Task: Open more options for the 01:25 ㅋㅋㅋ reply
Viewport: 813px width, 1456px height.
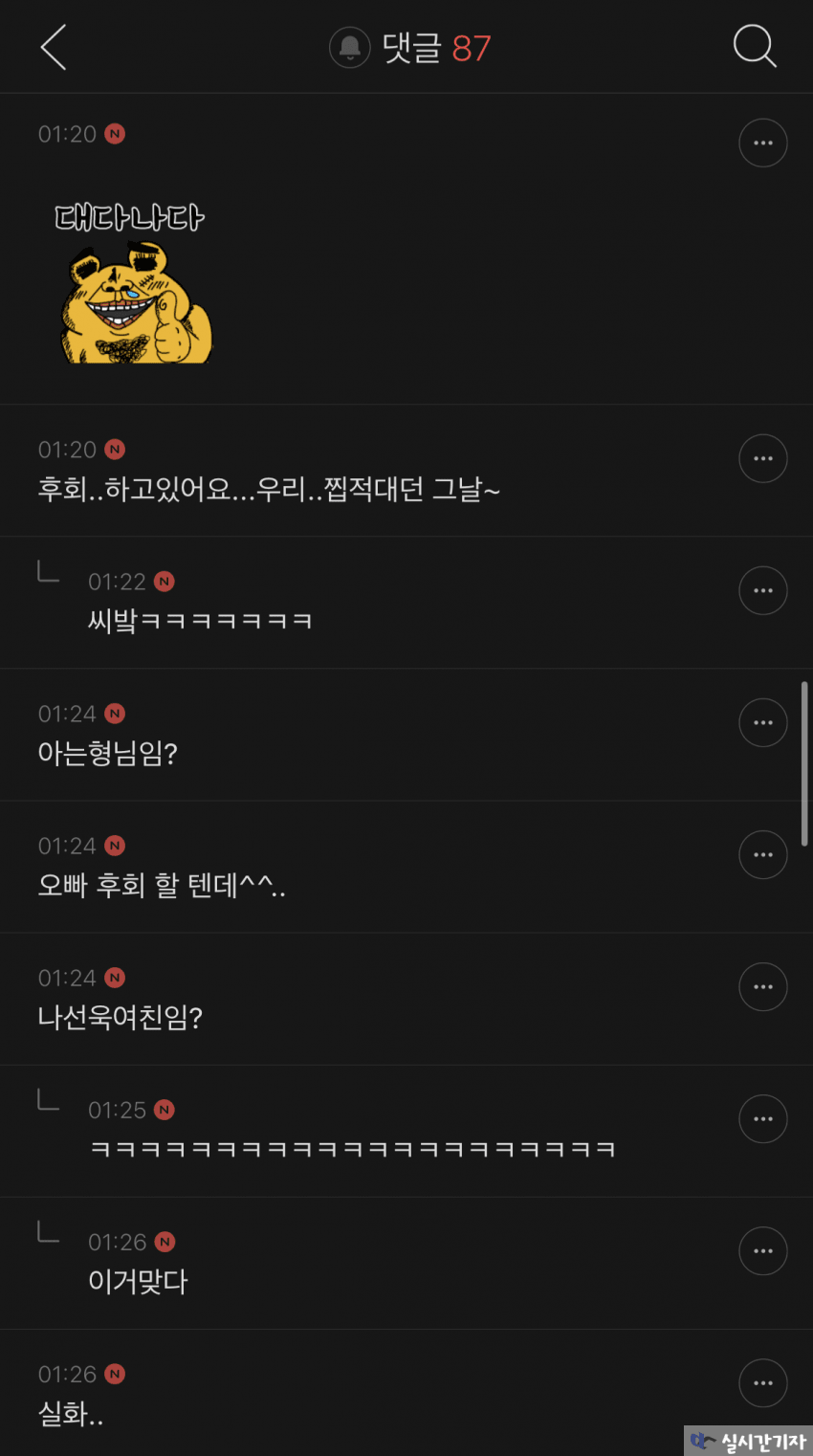Action: 762,1119
